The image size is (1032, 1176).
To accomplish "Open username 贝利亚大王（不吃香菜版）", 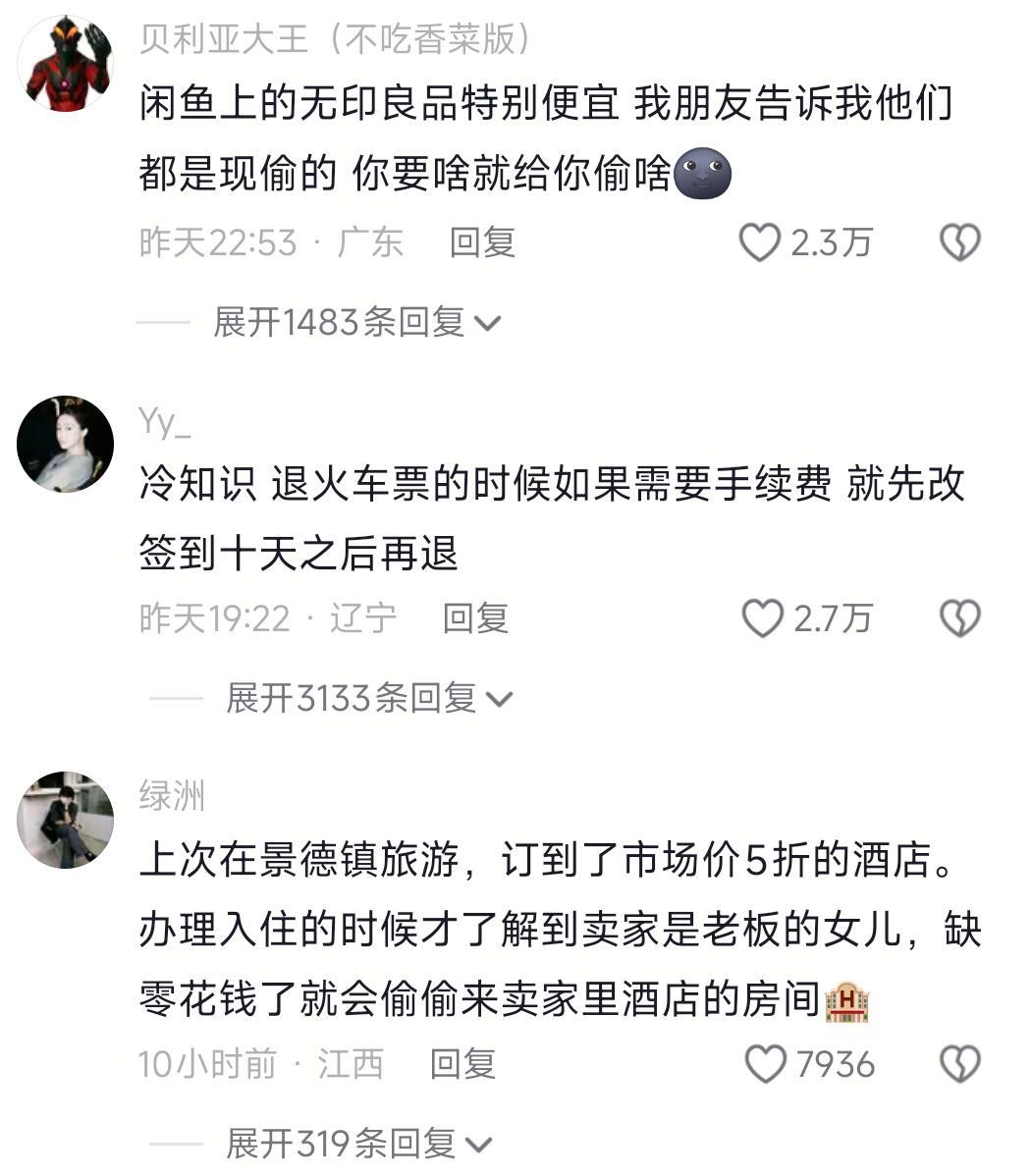I will pyautogui.click(x=336, y=39).
